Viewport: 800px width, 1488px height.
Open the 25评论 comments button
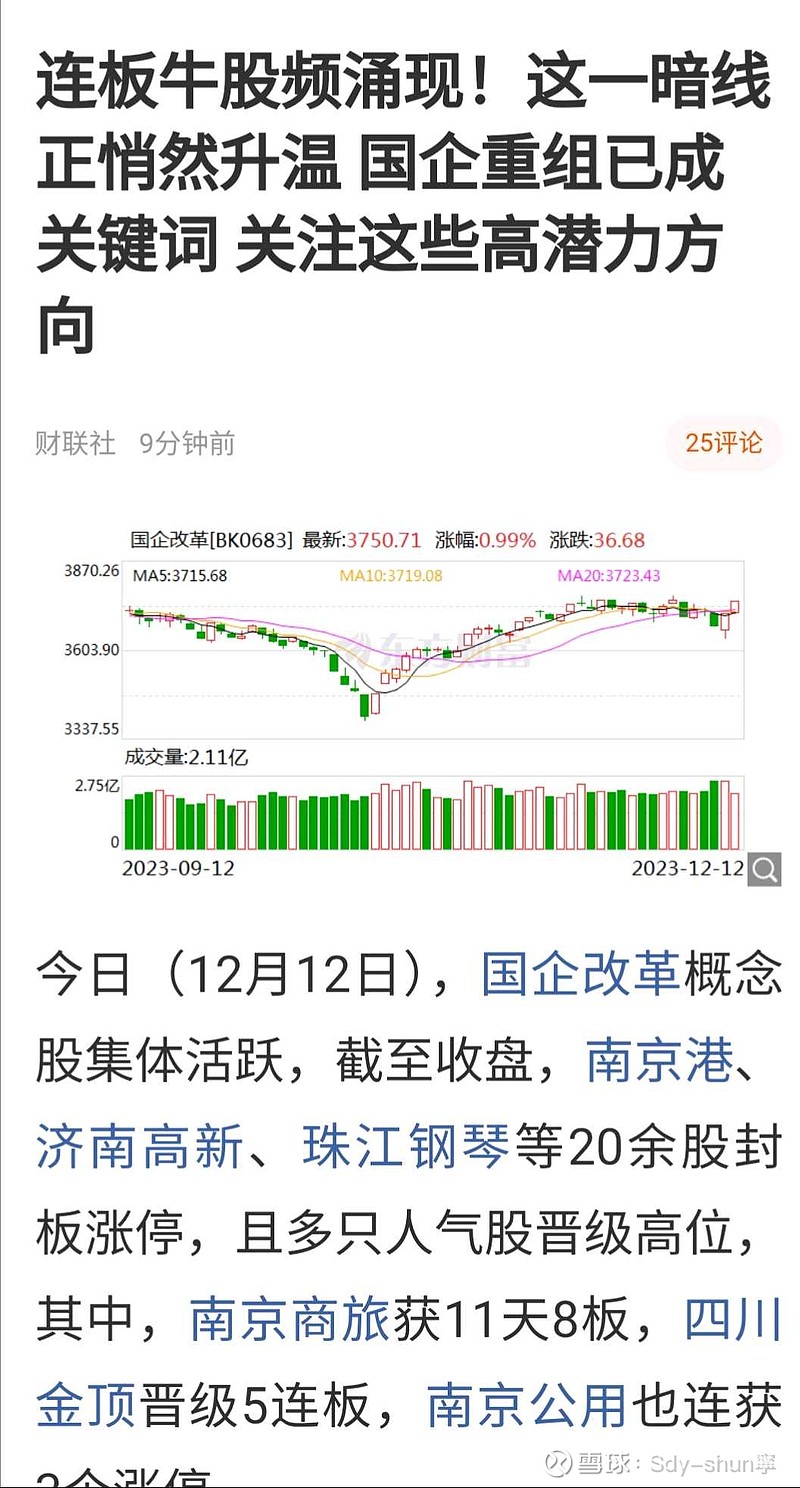click(x=723, y=442)
